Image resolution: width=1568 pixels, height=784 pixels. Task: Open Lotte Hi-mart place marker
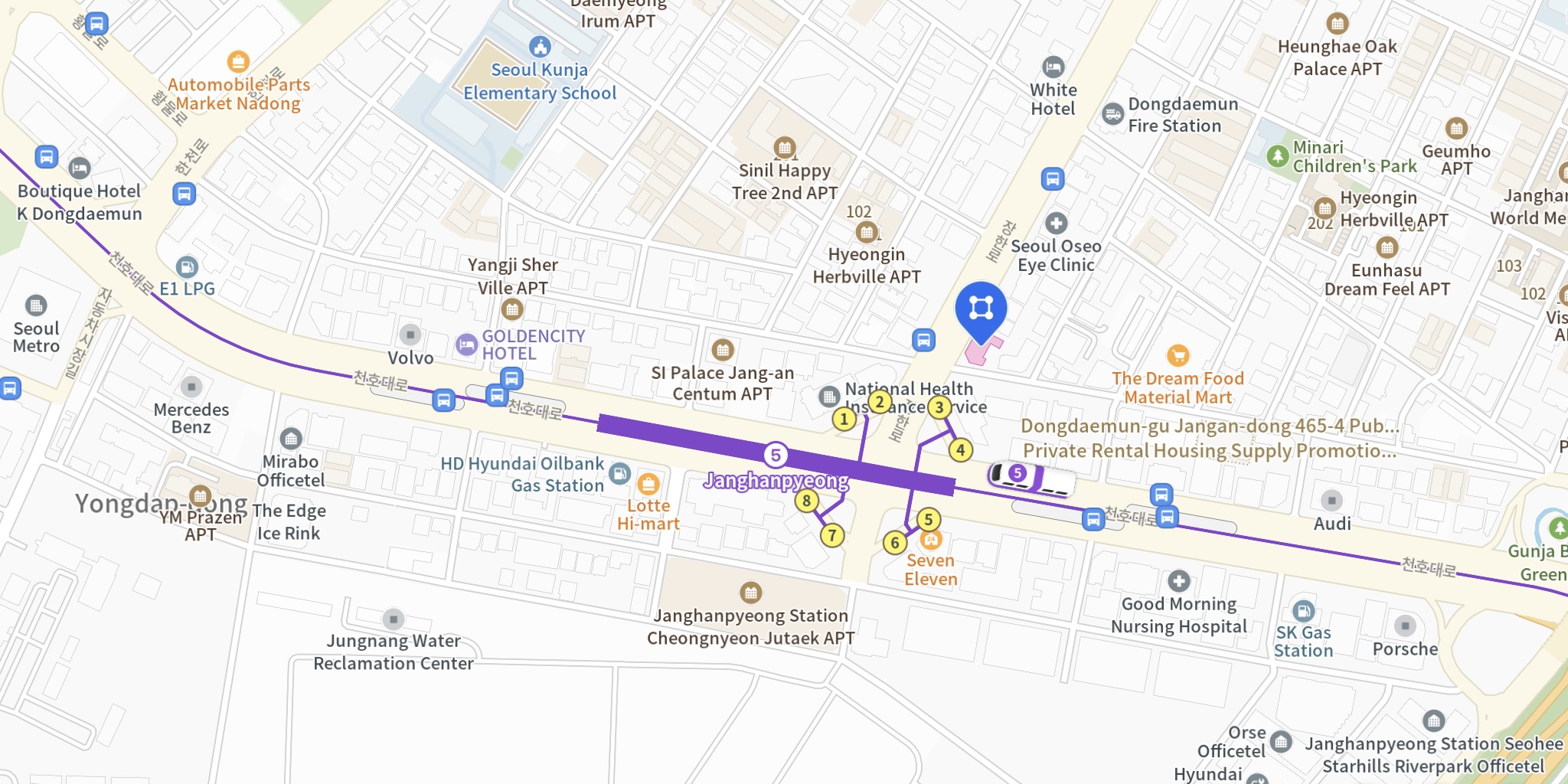648,484
